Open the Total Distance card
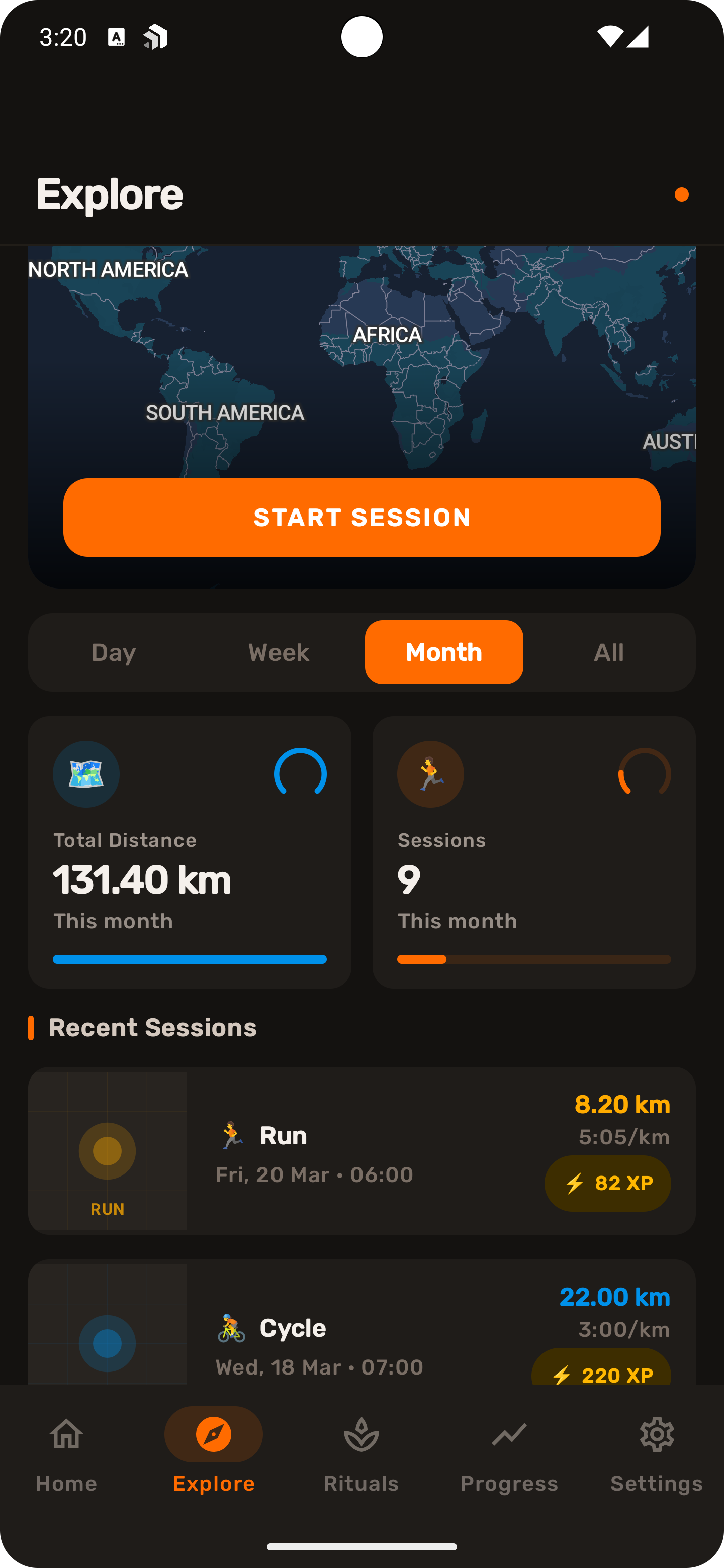 pos(190,851)
